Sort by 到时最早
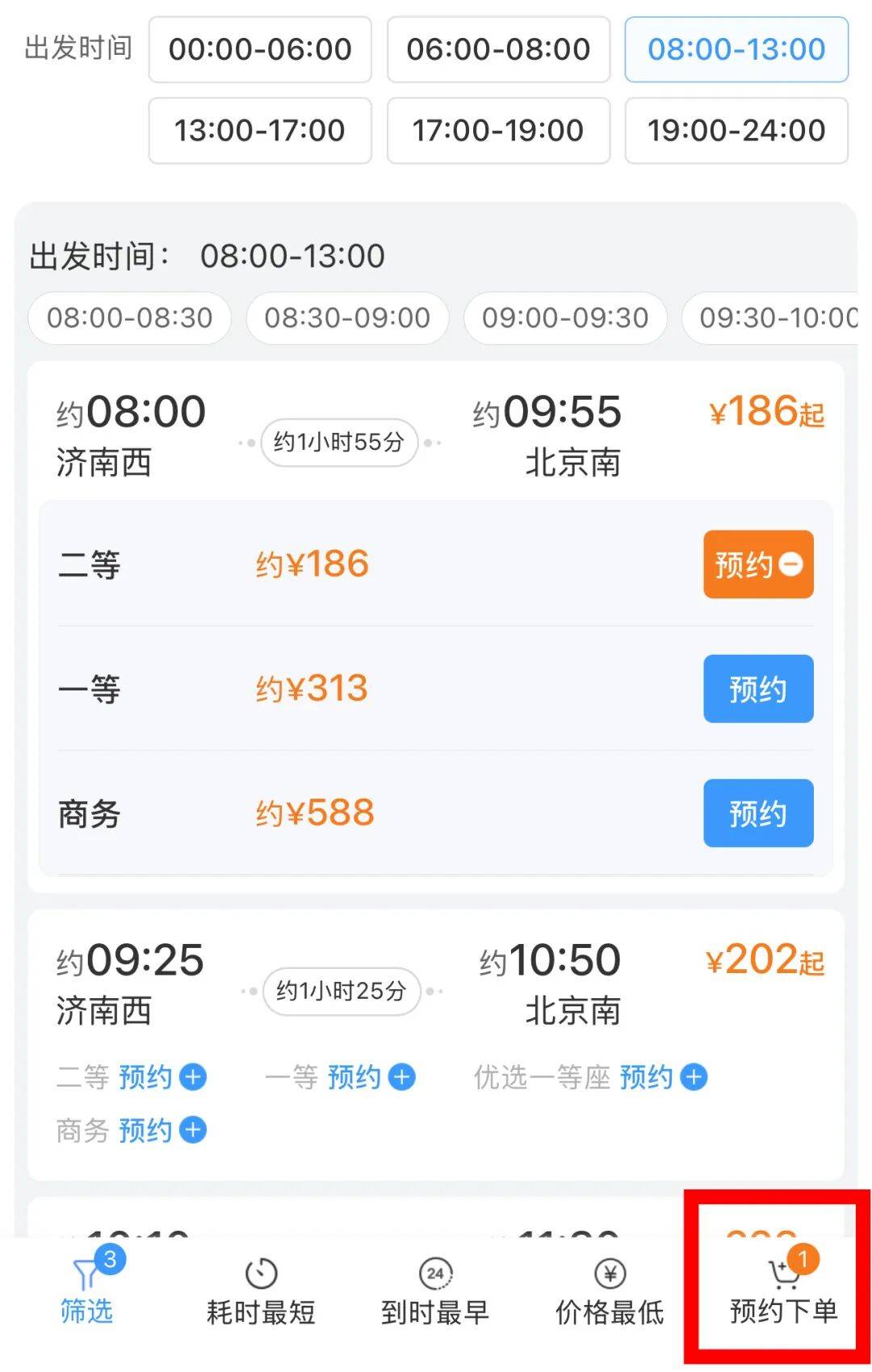Screen dimensions: 872x1372 (435, 1291)
